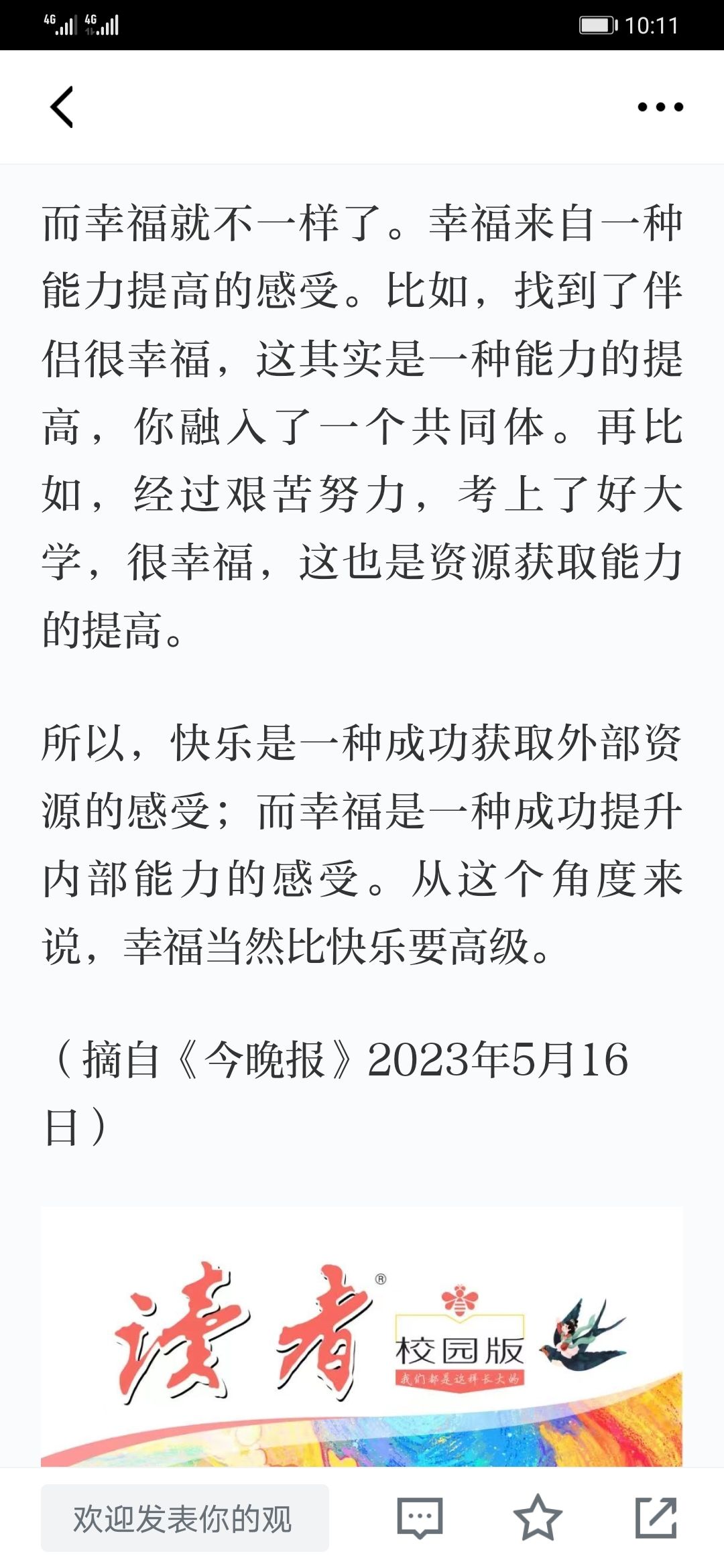
Task: Open the 读者 校园版 banner image
Action: tap(362, 1337)
